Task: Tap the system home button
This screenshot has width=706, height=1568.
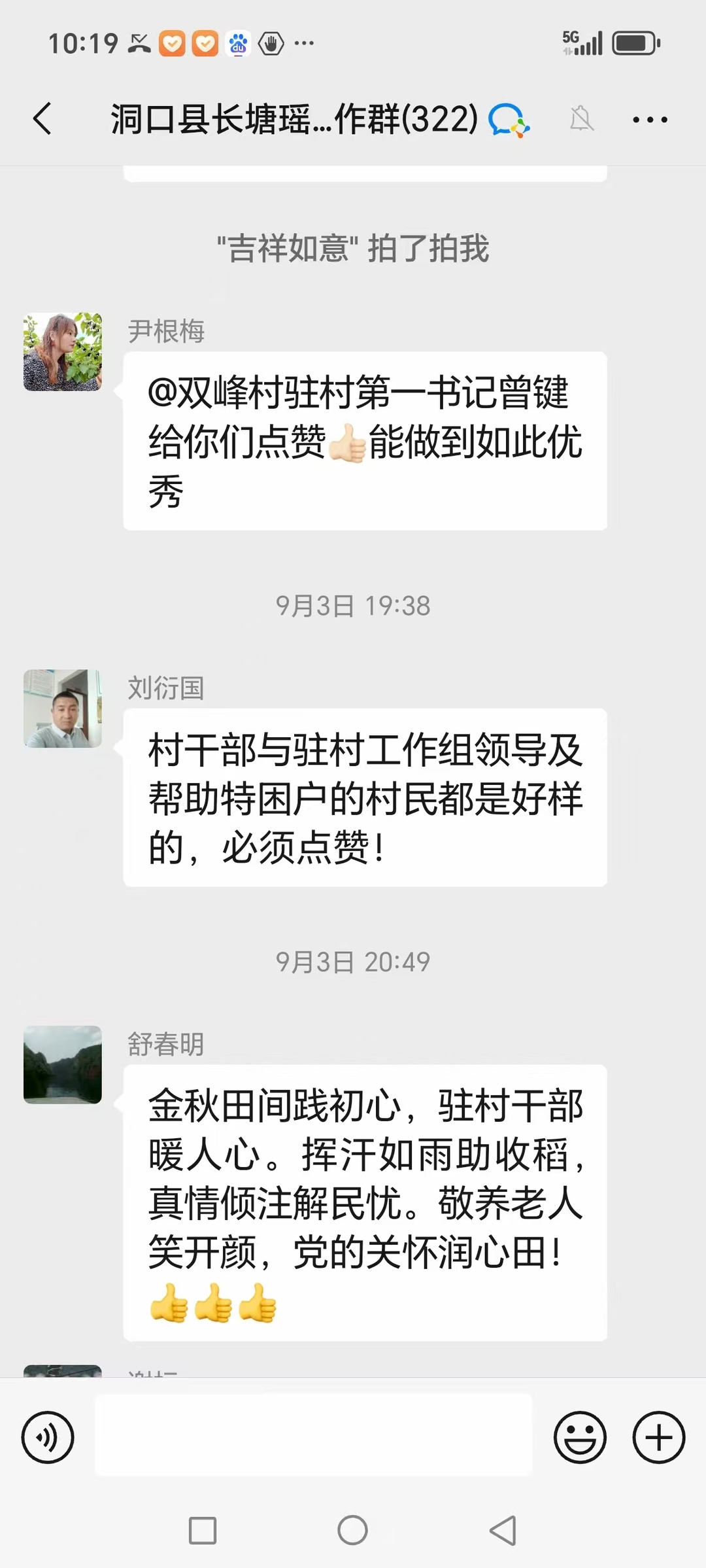Action: tap(352, 1530)
